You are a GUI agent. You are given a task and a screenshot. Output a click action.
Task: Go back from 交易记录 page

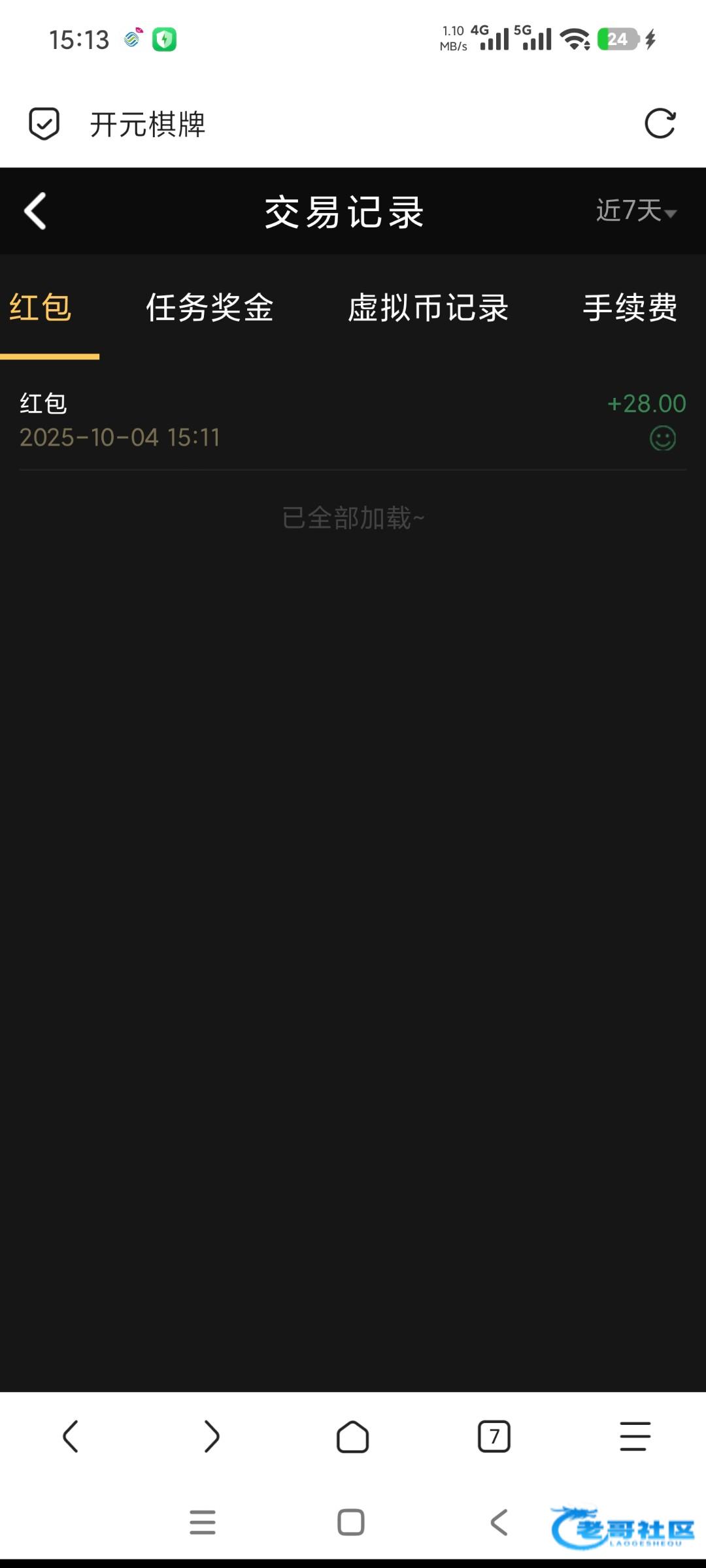click(35, 211)
